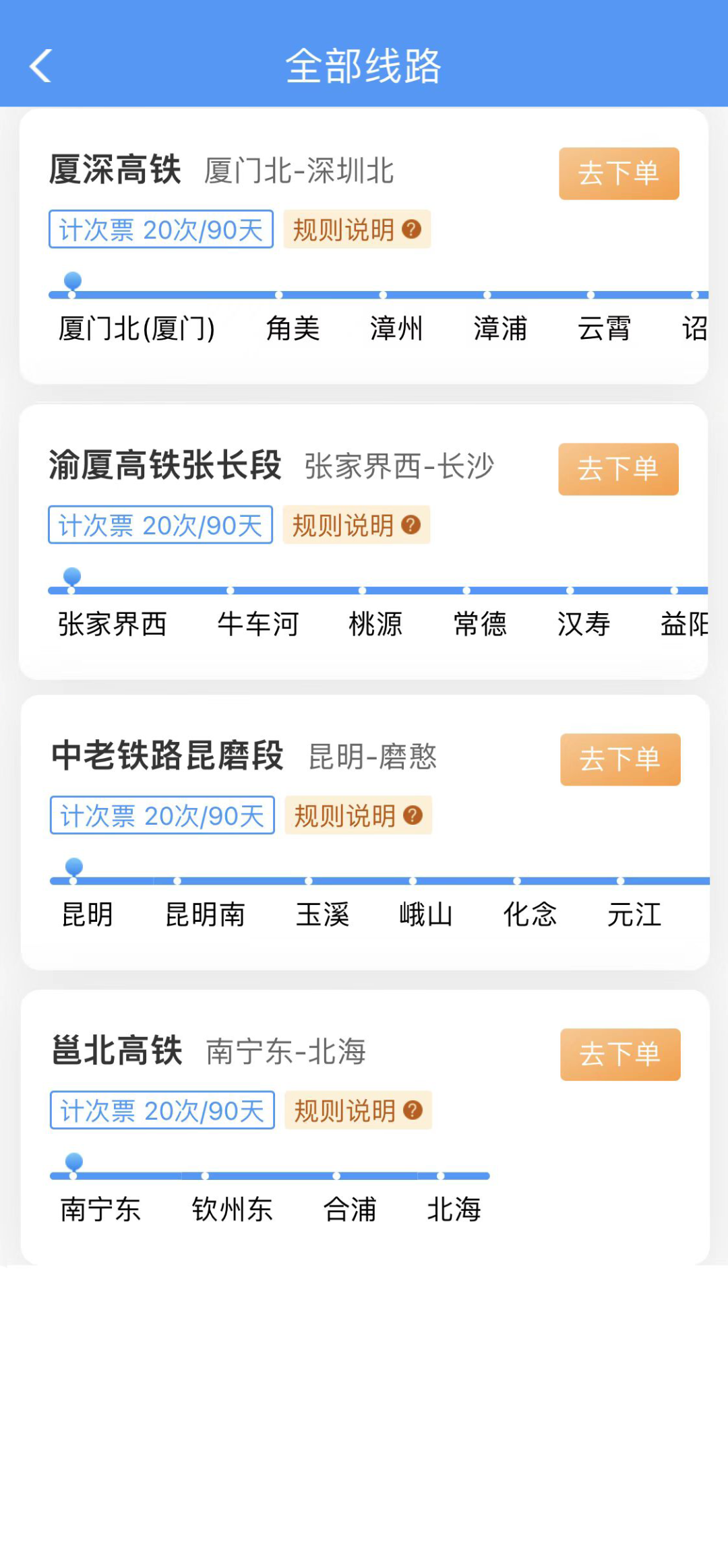Viewport: 728px width, 1568px height.
Task: View 规则说明 for 渝厦高铁张长段
Action: click(356, 526)
